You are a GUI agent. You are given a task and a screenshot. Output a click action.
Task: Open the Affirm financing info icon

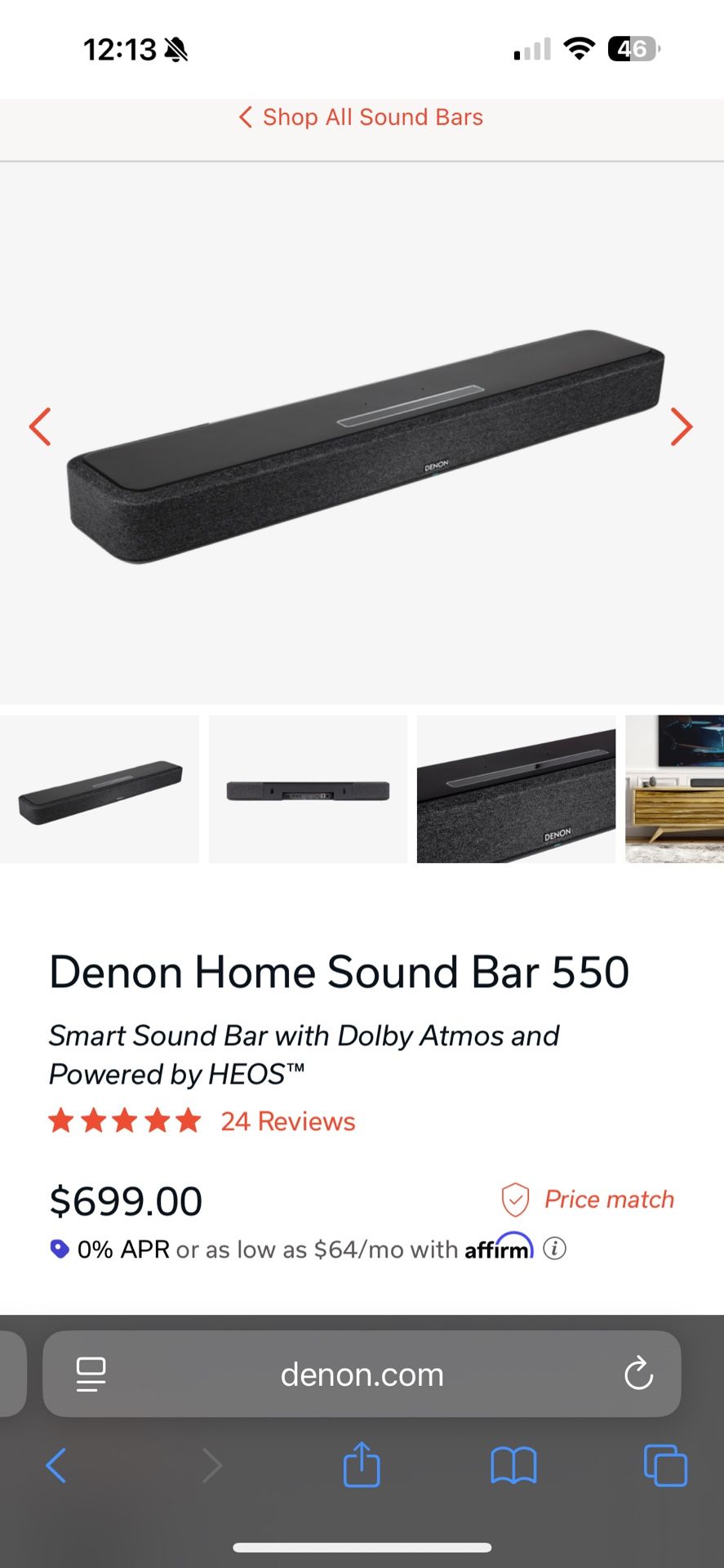(555, 1249)
